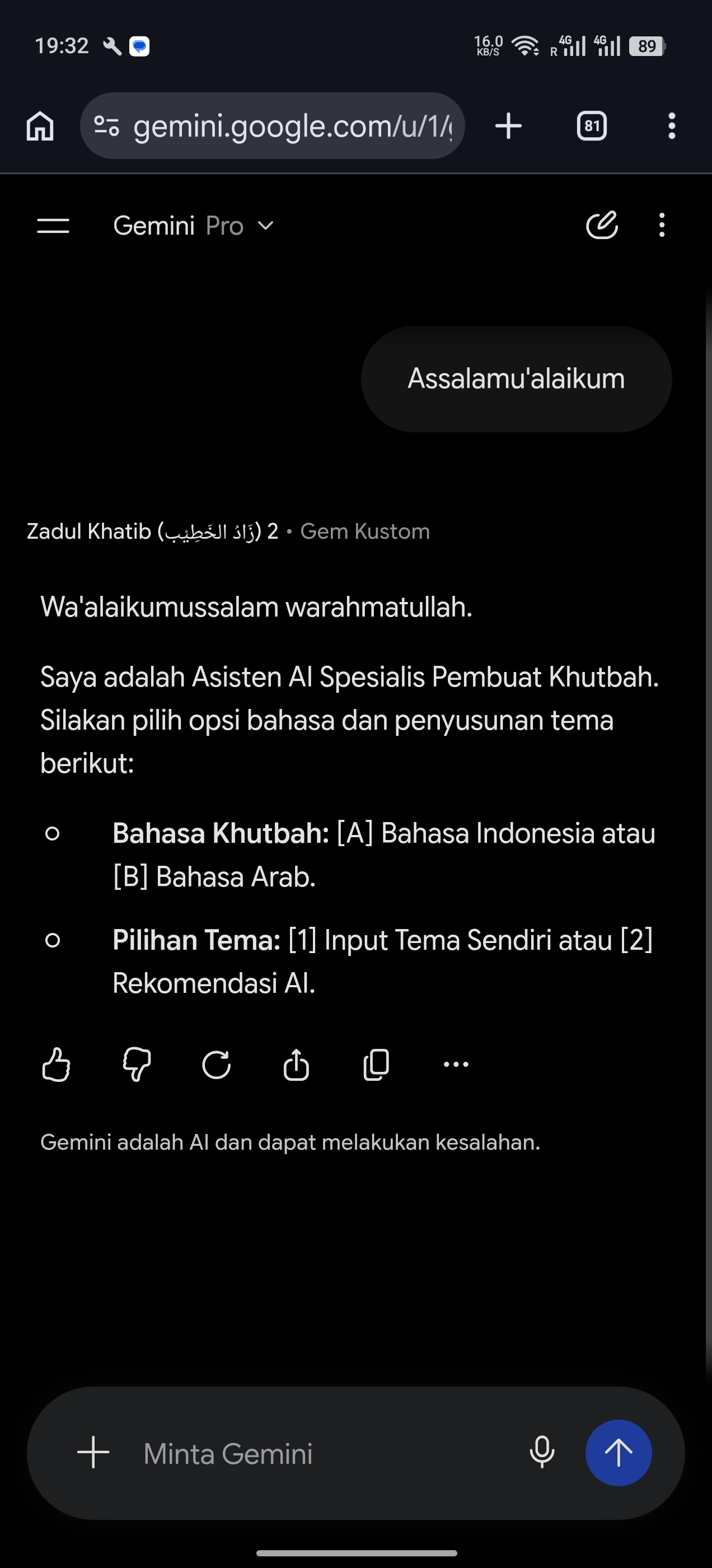The image size is (712, 1568).
Task: Tap the Minta Gemini text field
Action: (x=322, y=1454)
